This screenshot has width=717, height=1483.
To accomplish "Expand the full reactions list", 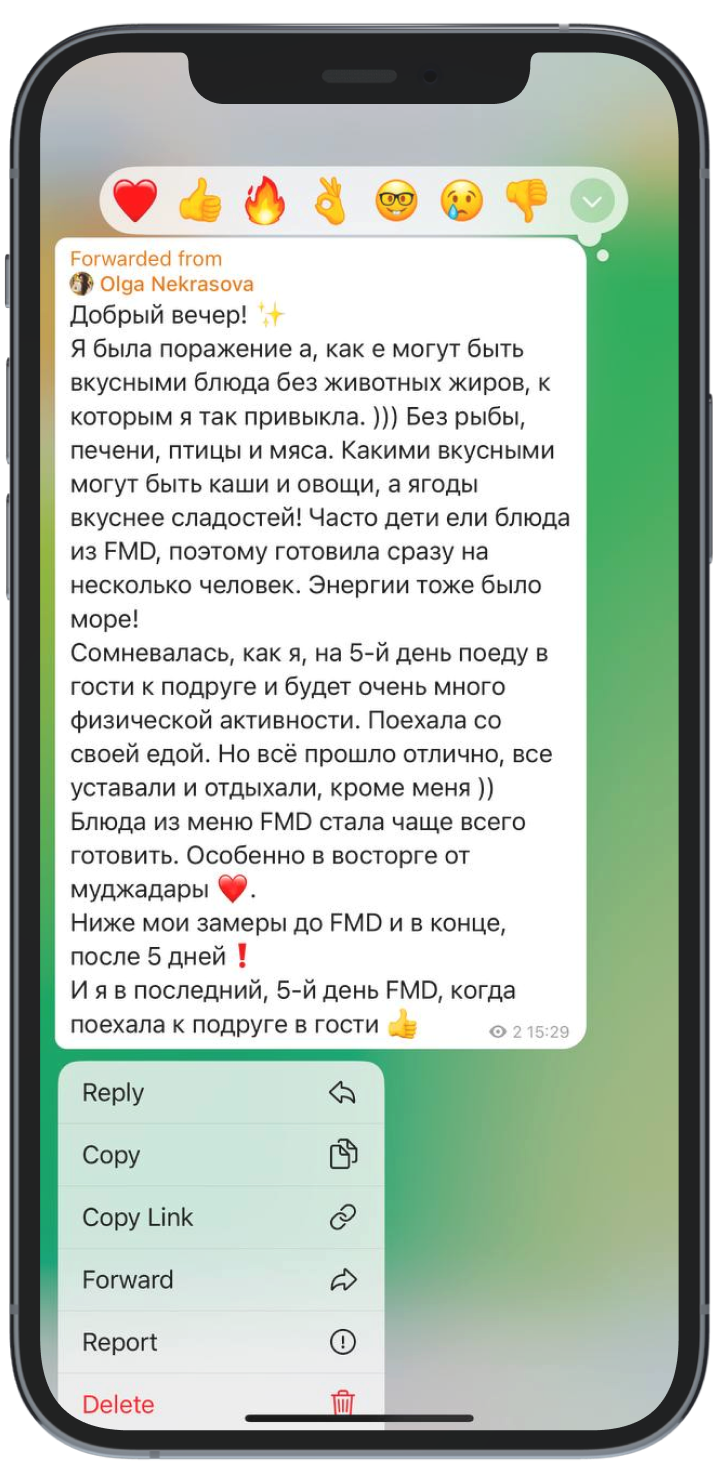I will 592,202.
